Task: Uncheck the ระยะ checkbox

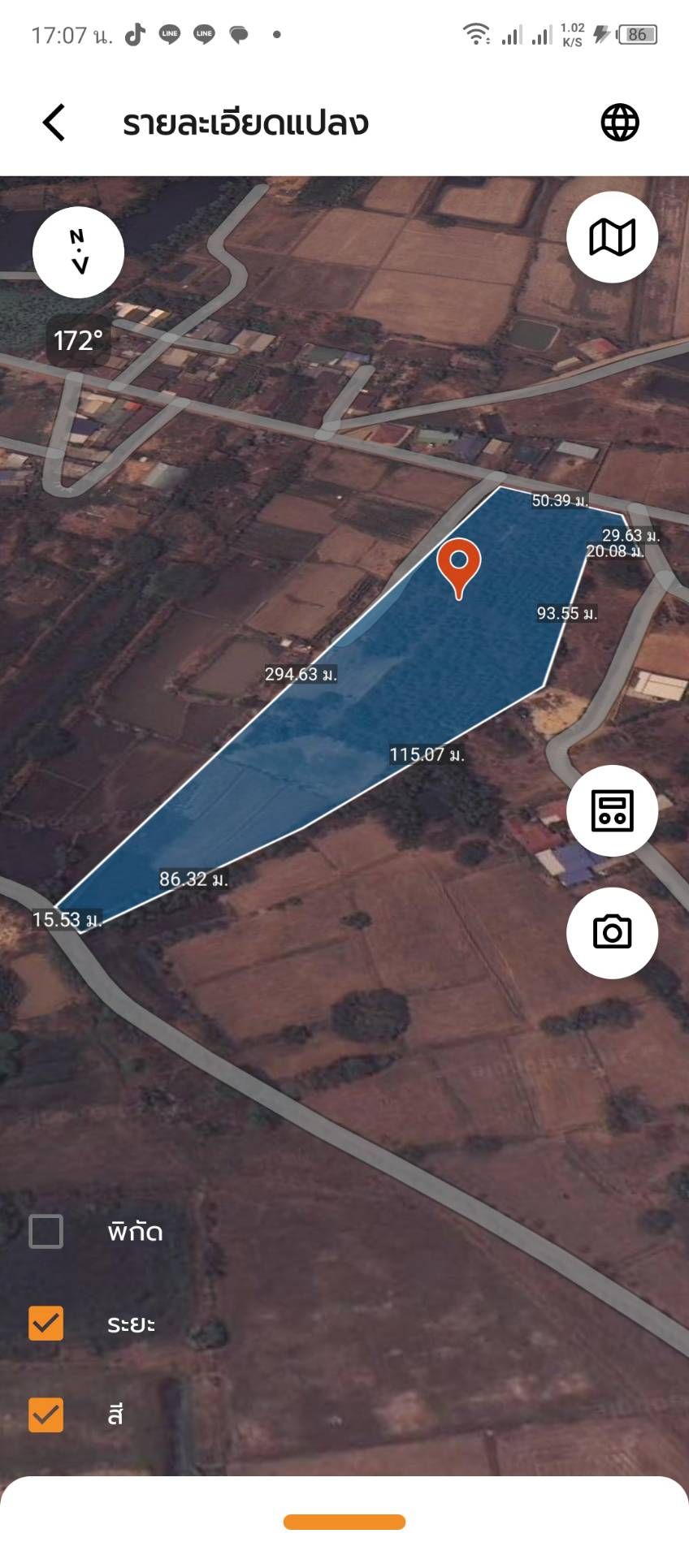Action: [46, 1323]
